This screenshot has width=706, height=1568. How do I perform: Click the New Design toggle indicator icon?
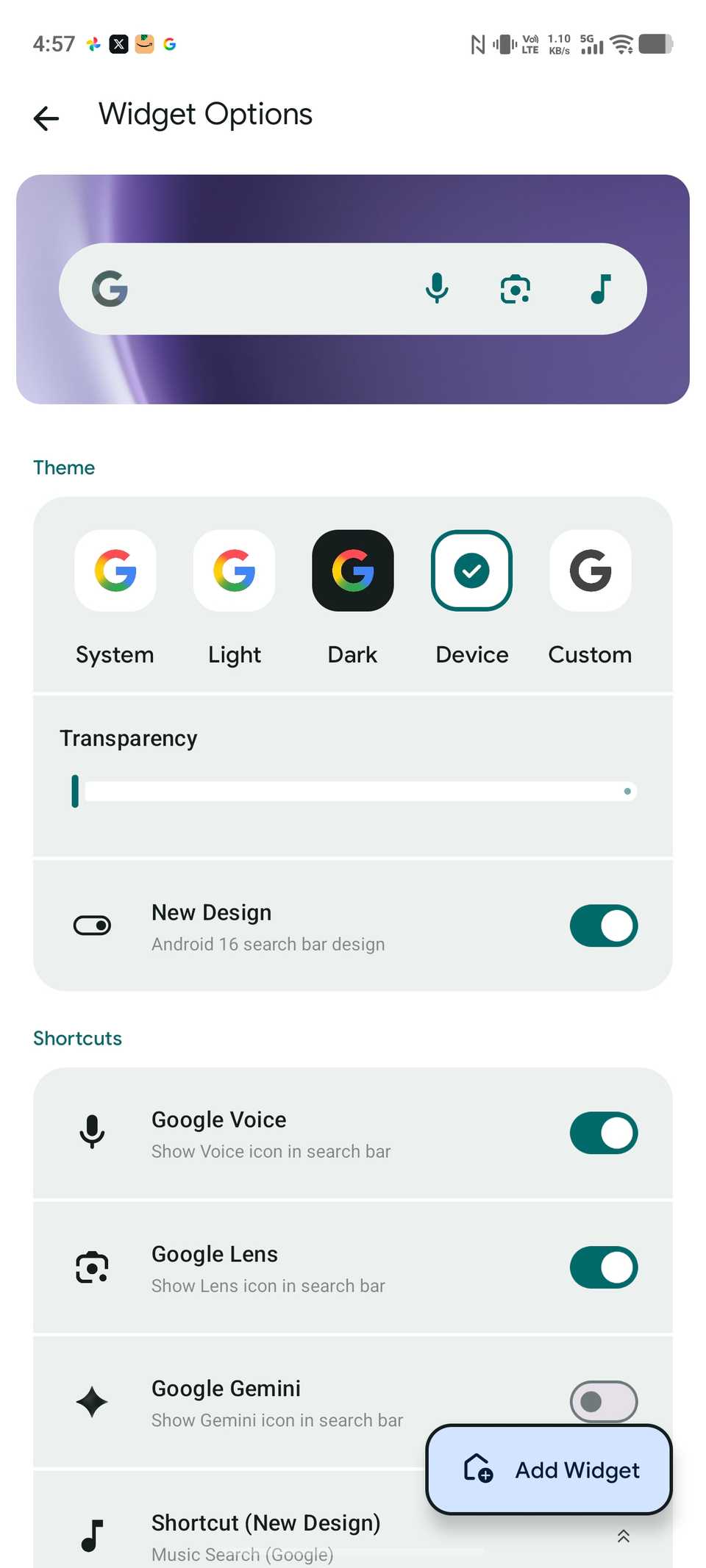pyautogui.click(x=91, y=925)
